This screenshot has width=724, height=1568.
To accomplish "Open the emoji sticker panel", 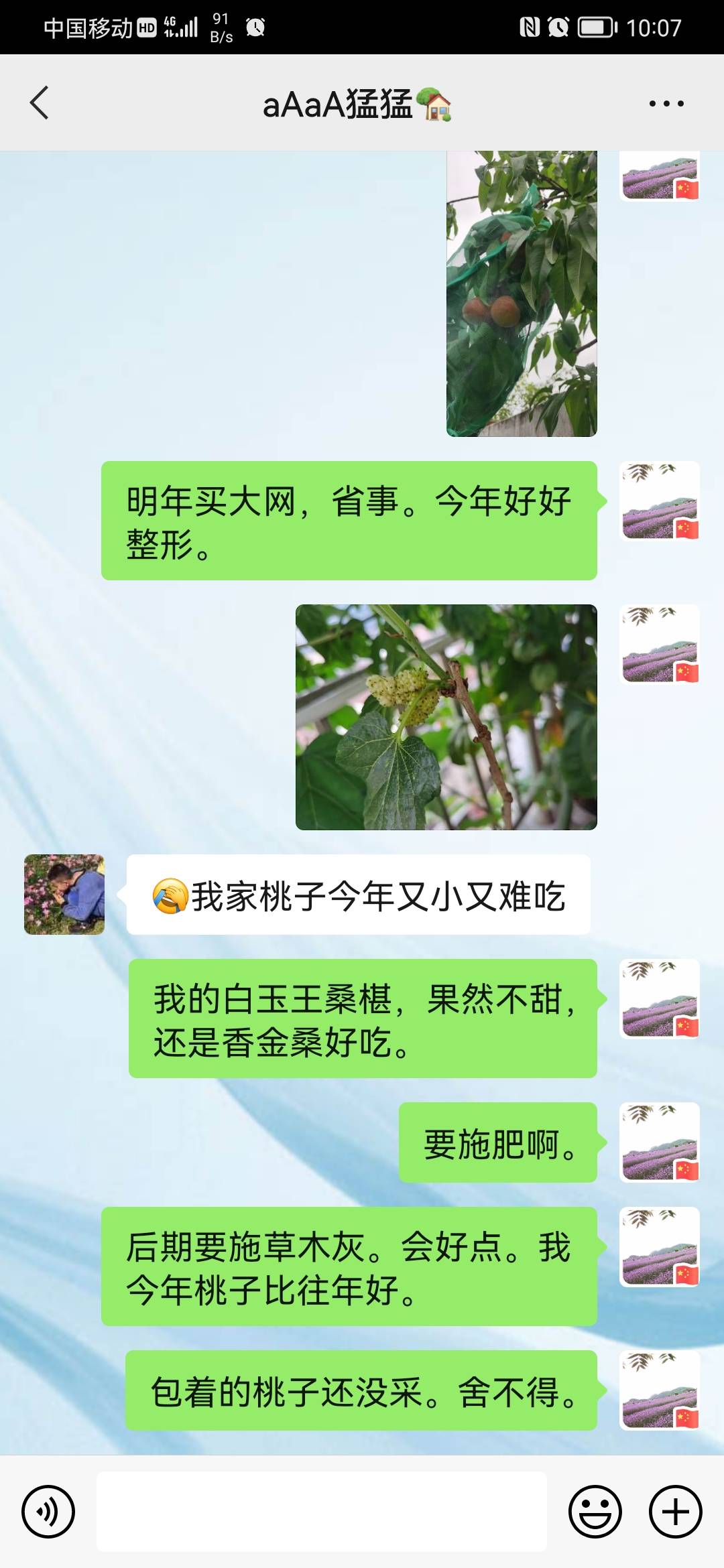I will coord(595,1511).
